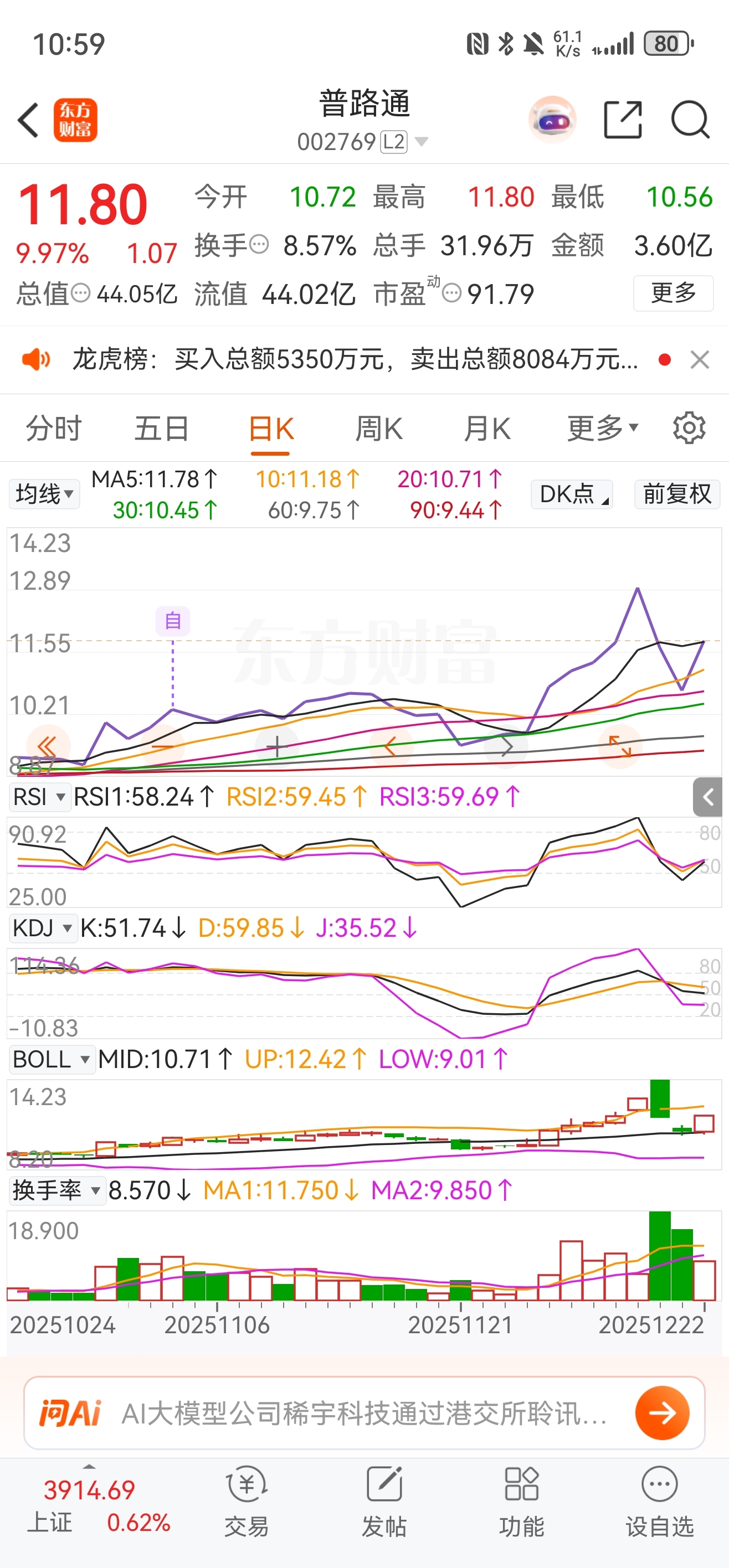
Task: Switch to the 五日 chart tab
Action: pos(161,429)
